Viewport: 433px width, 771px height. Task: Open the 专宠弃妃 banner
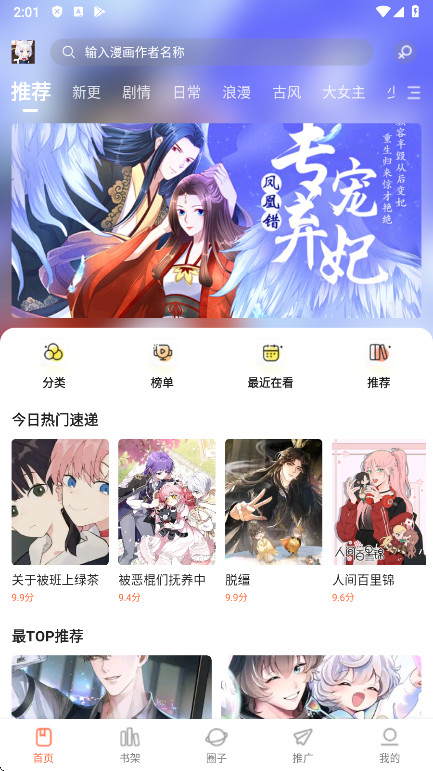coord(216,220)
